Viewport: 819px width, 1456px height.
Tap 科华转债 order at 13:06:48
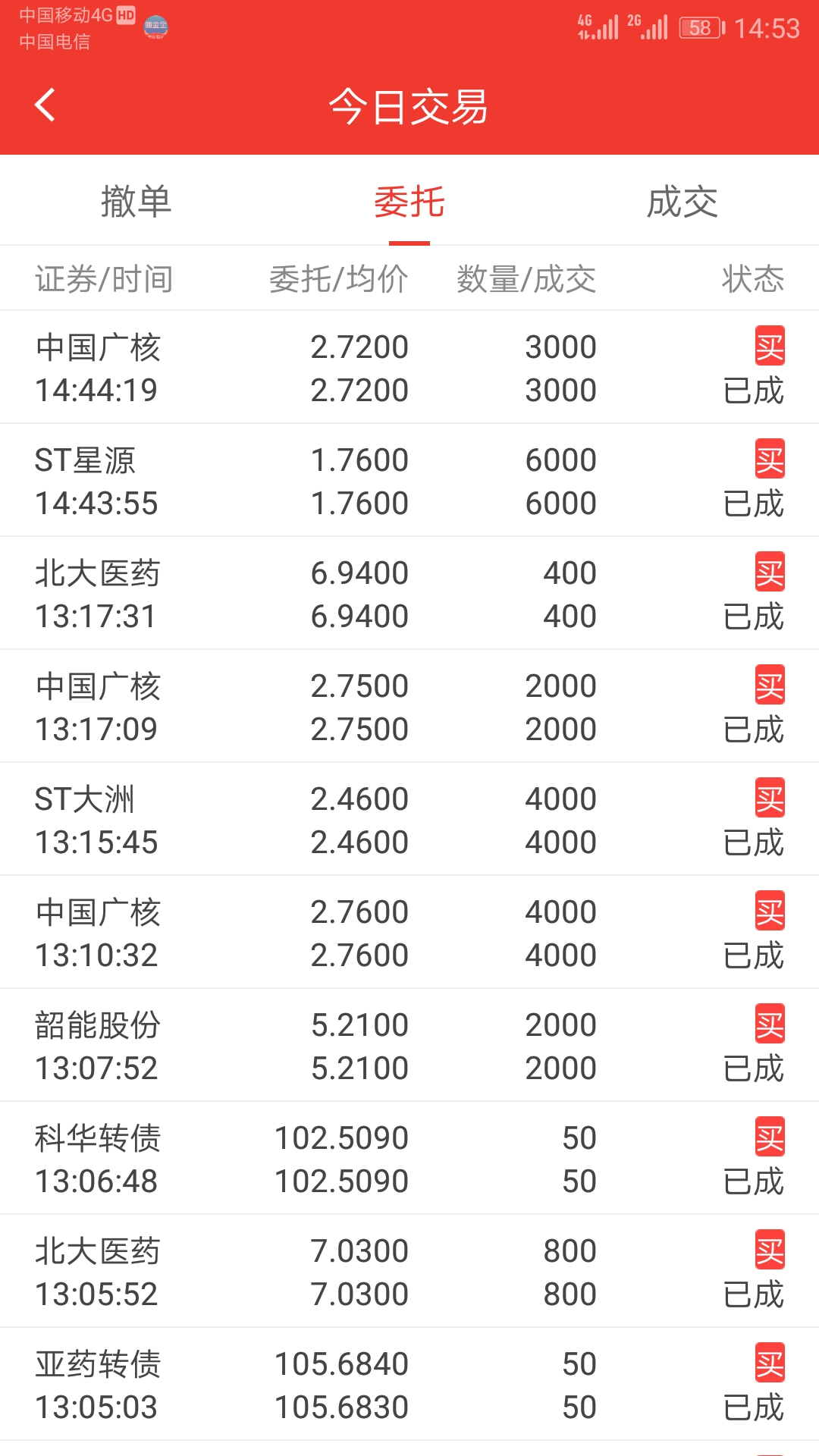(409, 1159)
